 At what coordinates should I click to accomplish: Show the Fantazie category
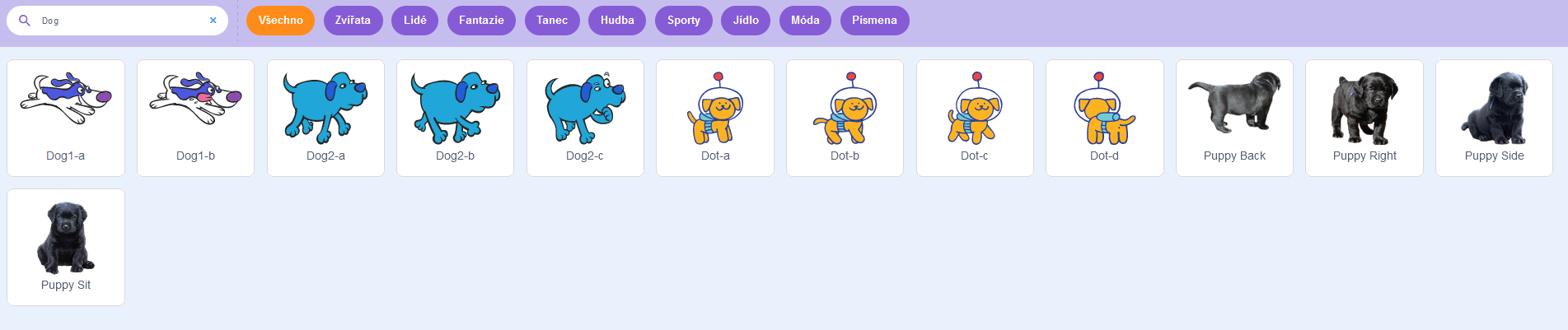pos(481,21)
